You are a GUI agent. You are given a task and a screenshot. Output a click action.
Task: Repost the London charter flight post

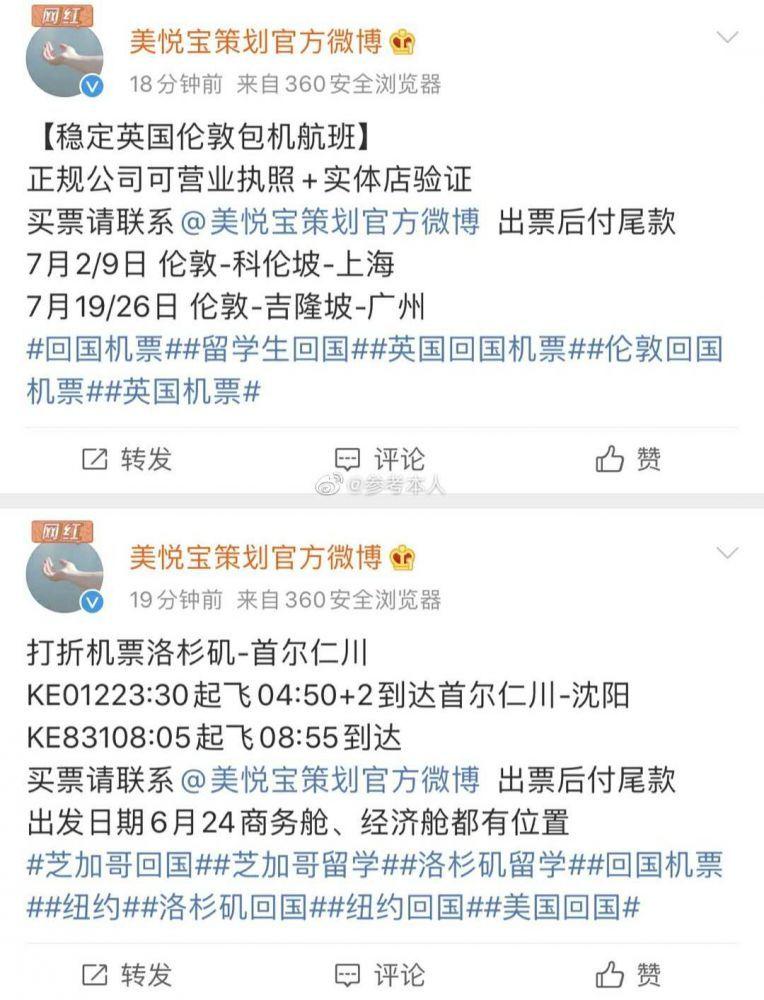(x=126, y=459)
